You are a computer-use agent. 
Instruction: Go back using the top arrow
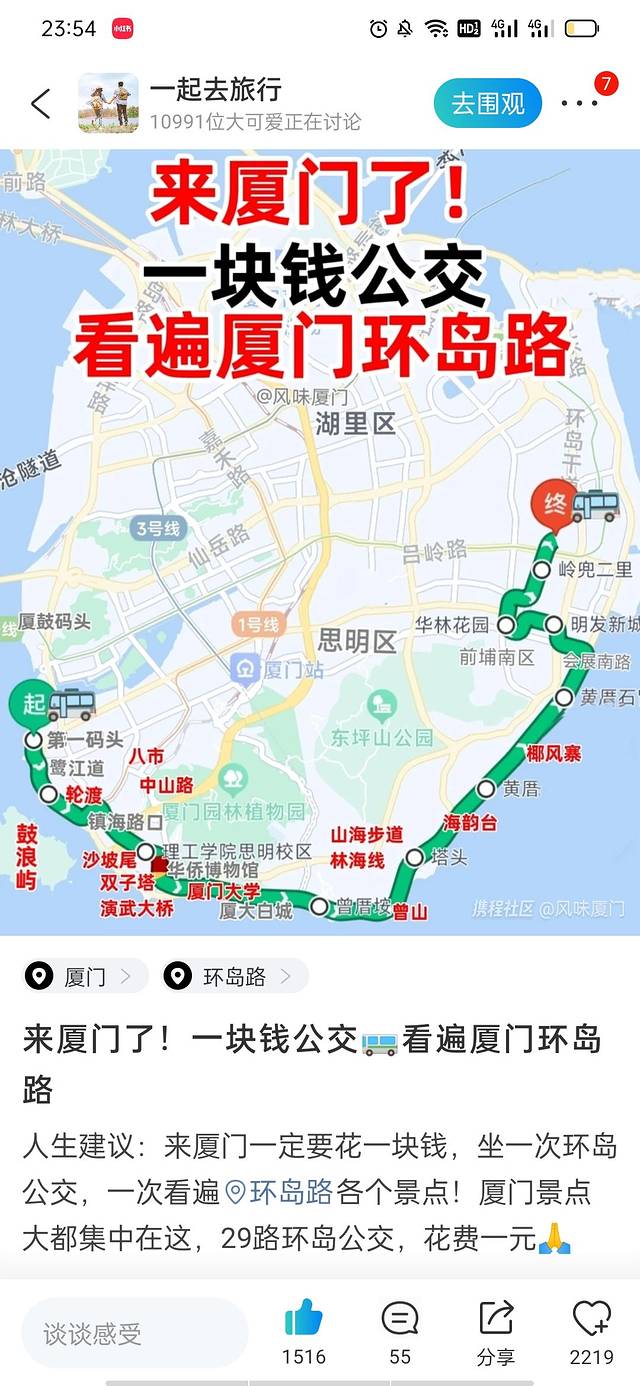tap(40, 104)
